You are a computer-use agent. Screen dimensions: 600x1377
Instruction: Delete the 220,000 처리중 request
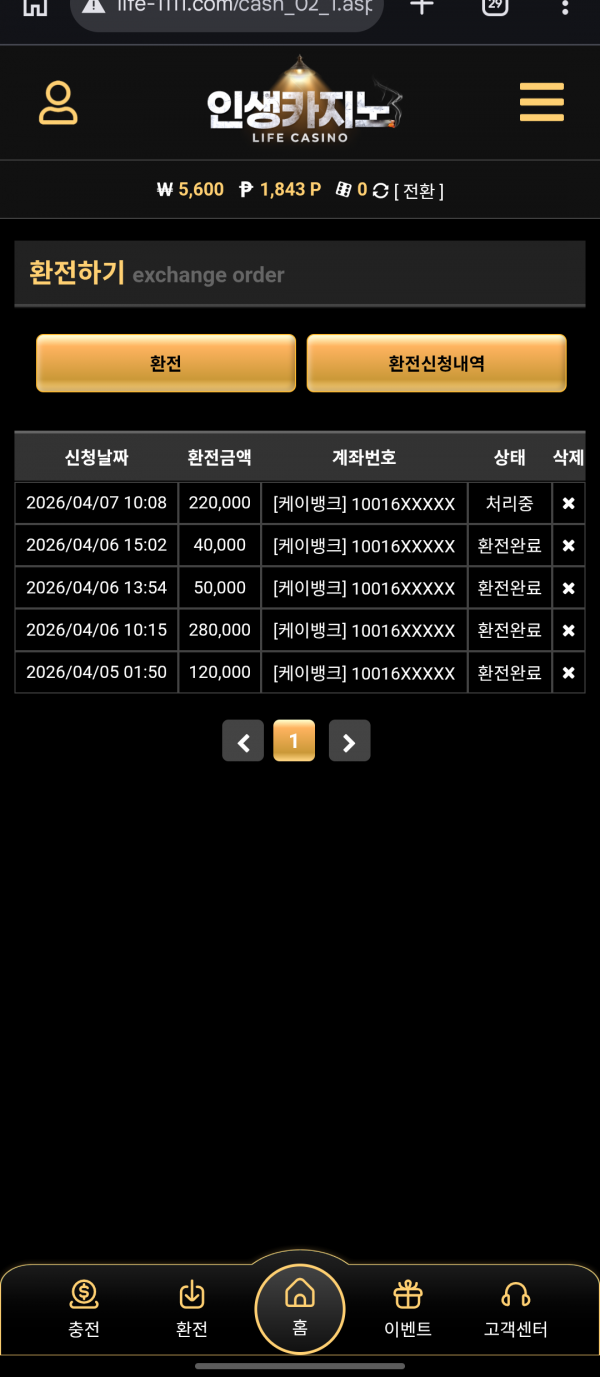point(568,503)
